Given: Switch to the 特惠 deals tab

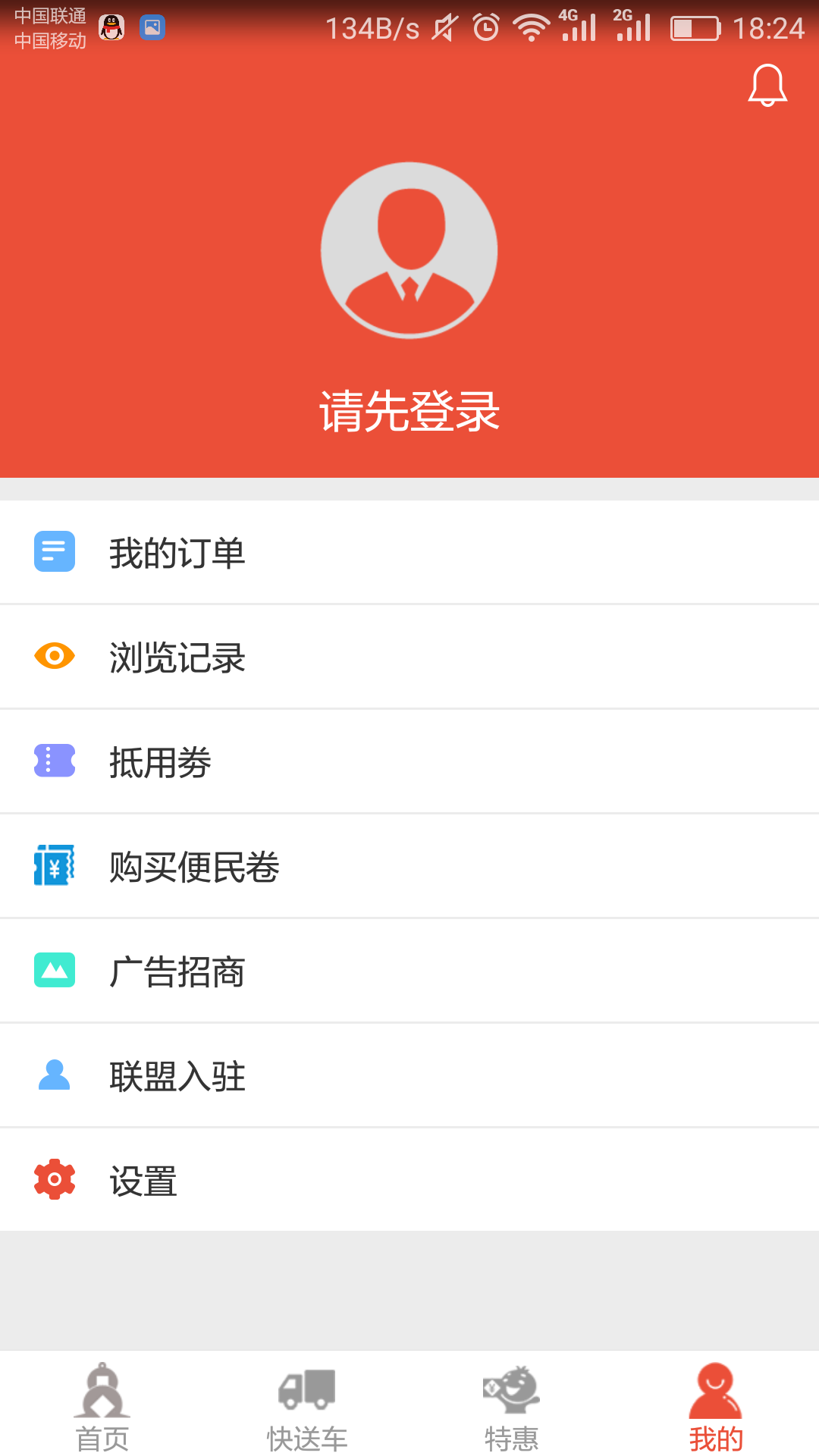Looking at the screenshot, I should 512,1407.
